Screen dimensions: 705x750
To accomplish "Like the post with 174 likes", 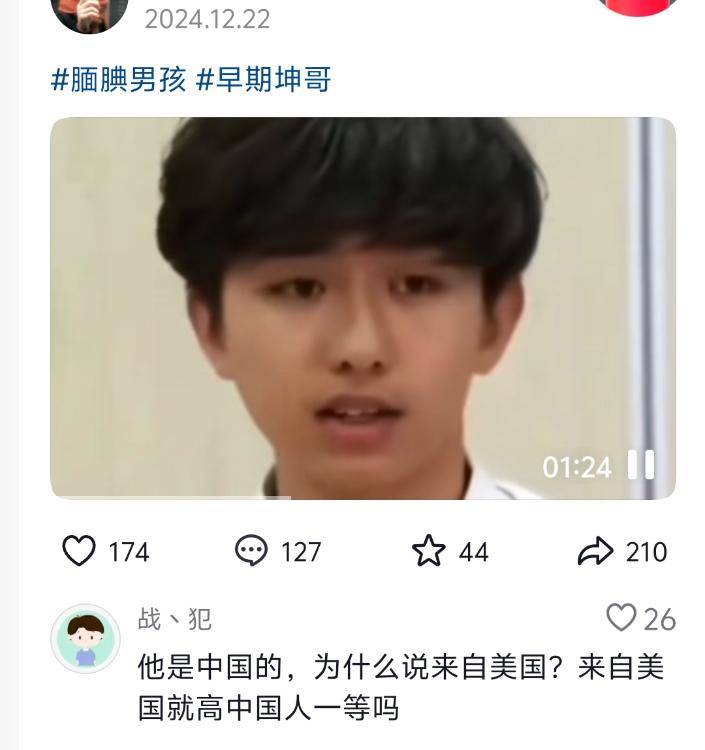I will click(80, 551).
